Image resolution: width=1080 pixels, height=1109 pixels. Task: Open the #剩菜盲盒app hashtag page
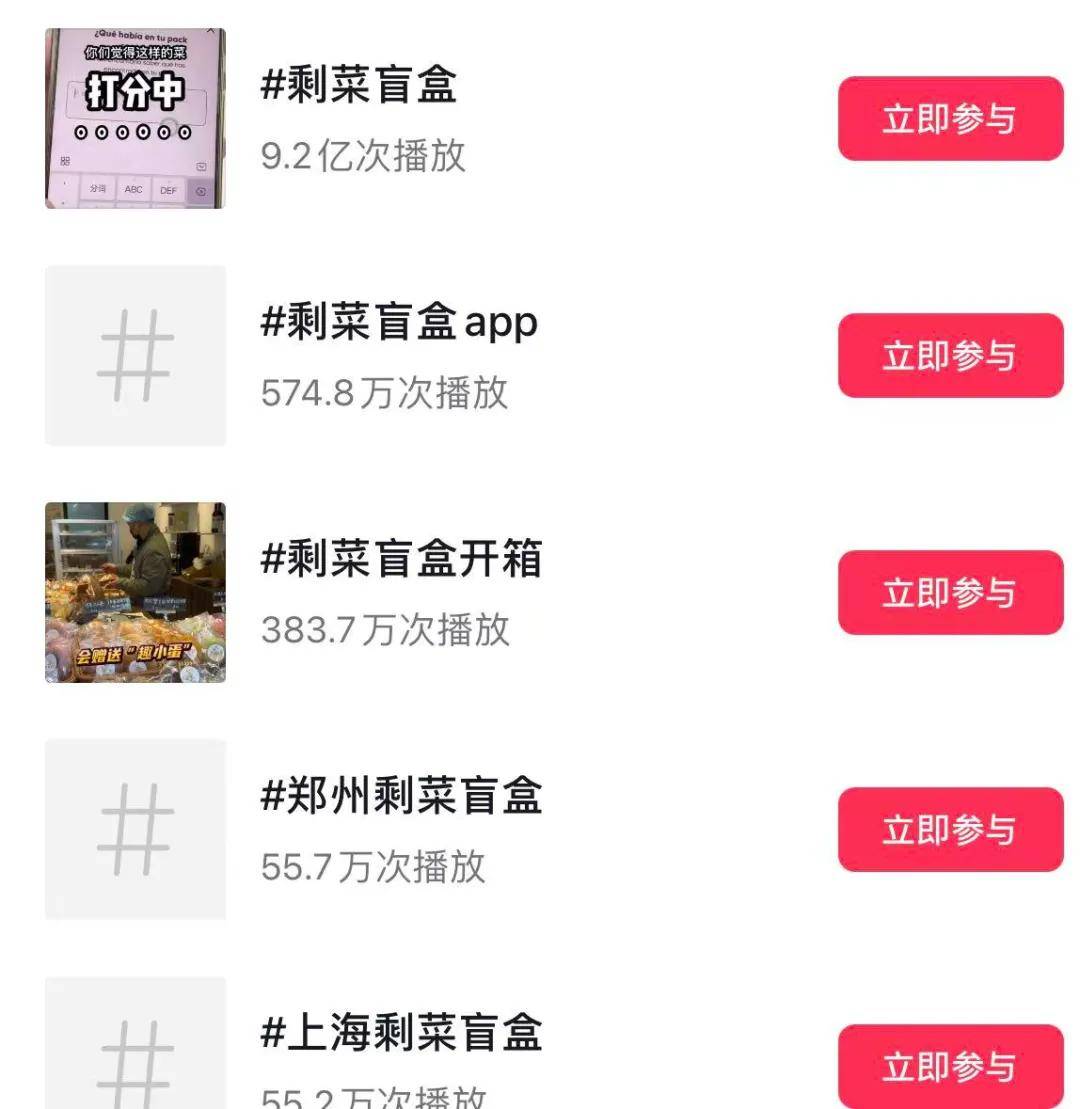click(400, 323)
